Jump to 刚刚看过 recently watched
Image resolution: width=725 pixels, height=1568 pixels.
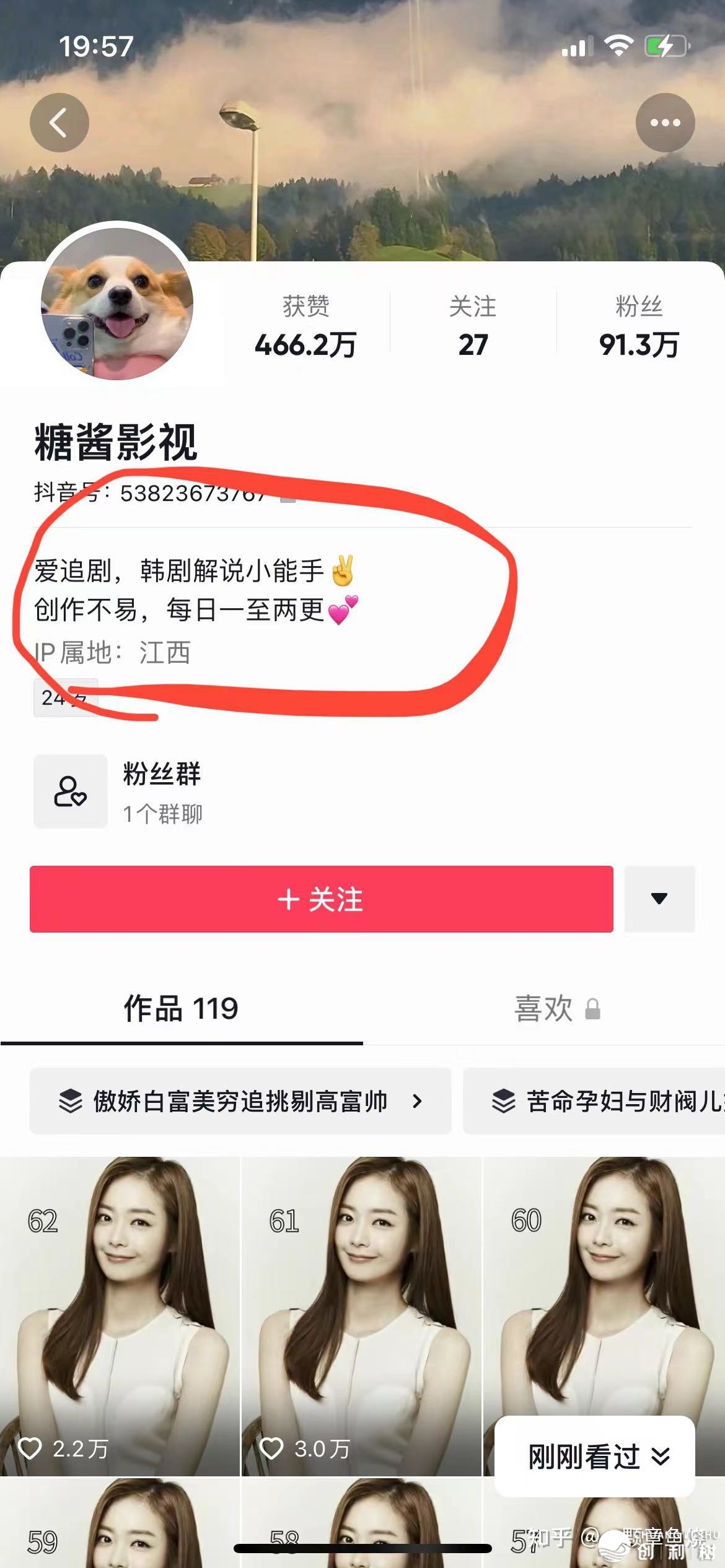595,1456
